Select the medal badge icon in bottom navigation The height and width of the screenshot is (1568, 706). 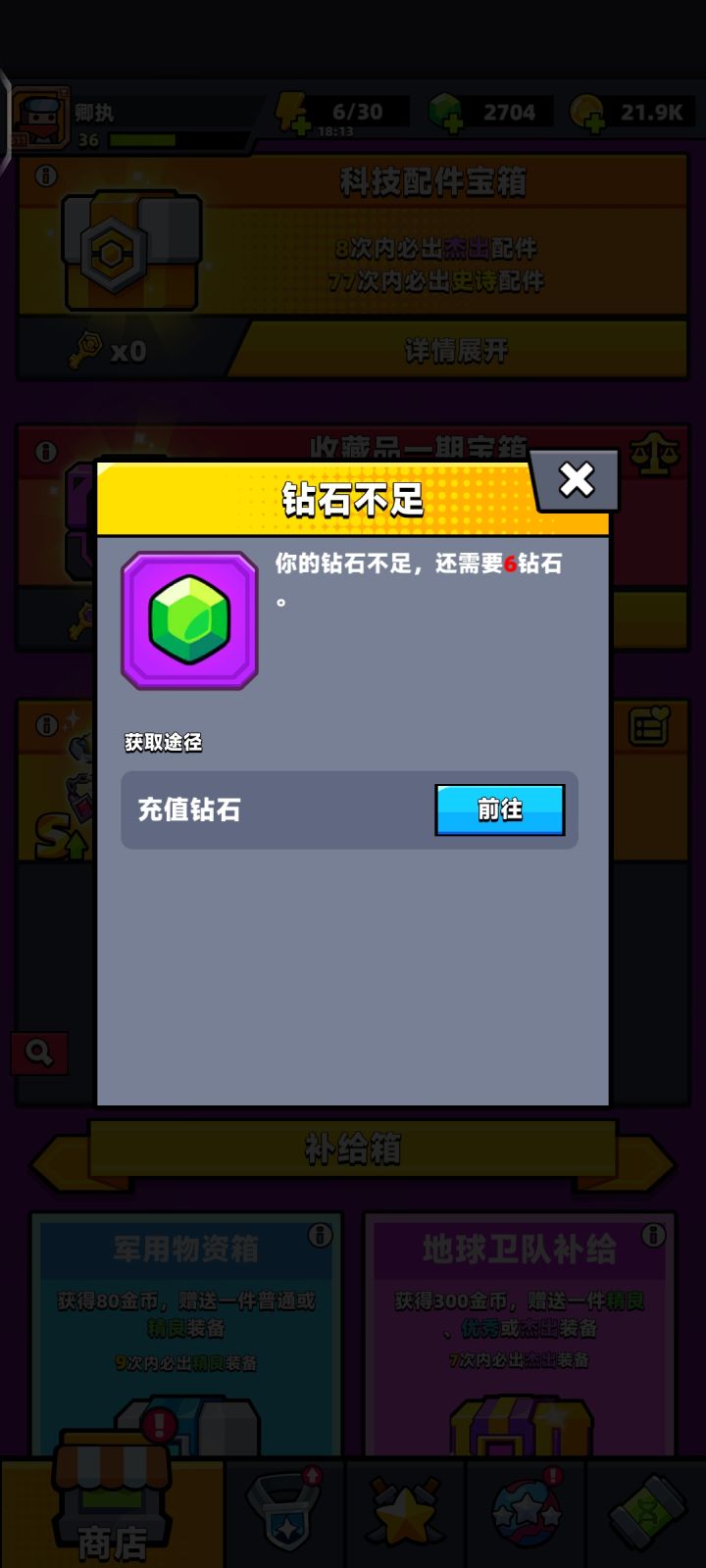tap(281, 1514)
